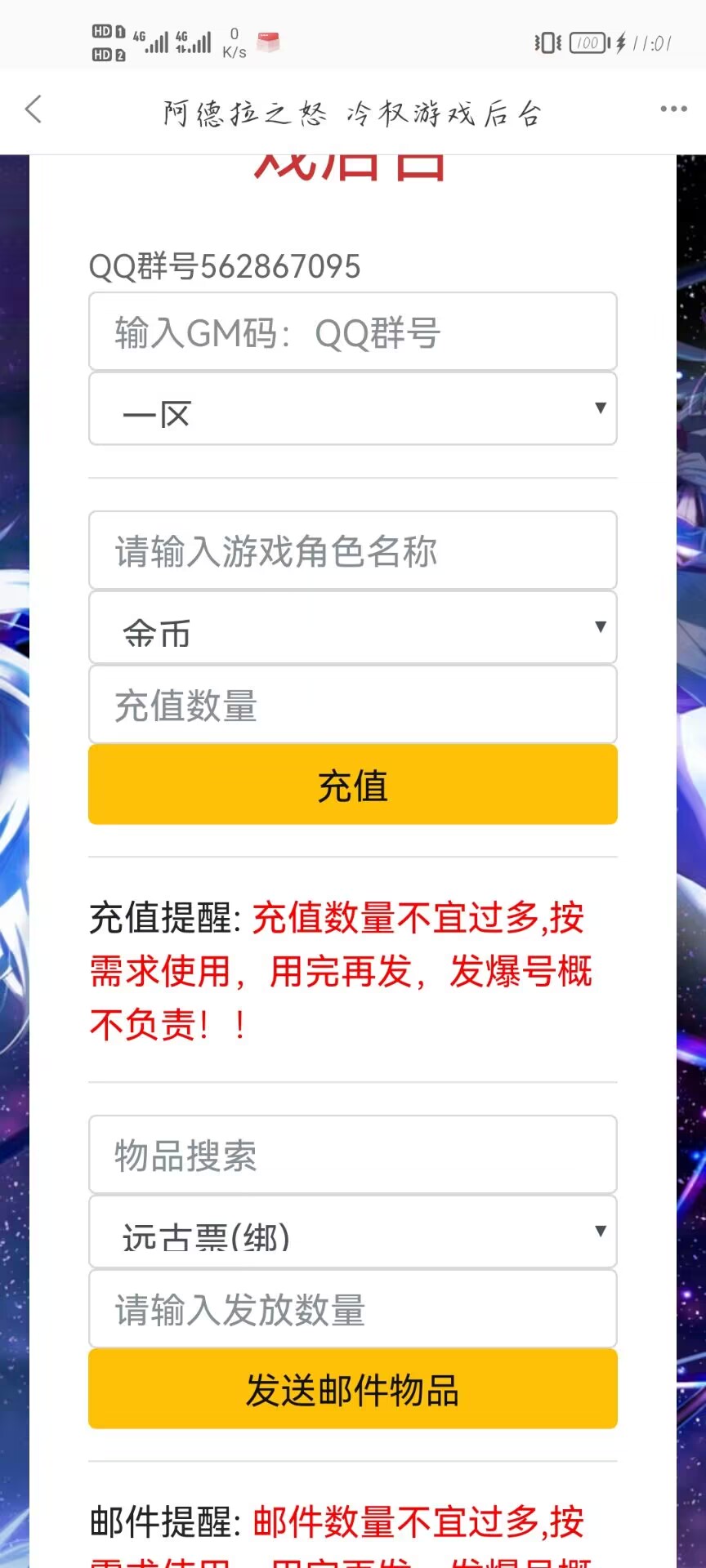The width and height of the screenshot is (706, 1568).
Task: Expand the 一区 server dropdown
Action: [x=353, y=408]
